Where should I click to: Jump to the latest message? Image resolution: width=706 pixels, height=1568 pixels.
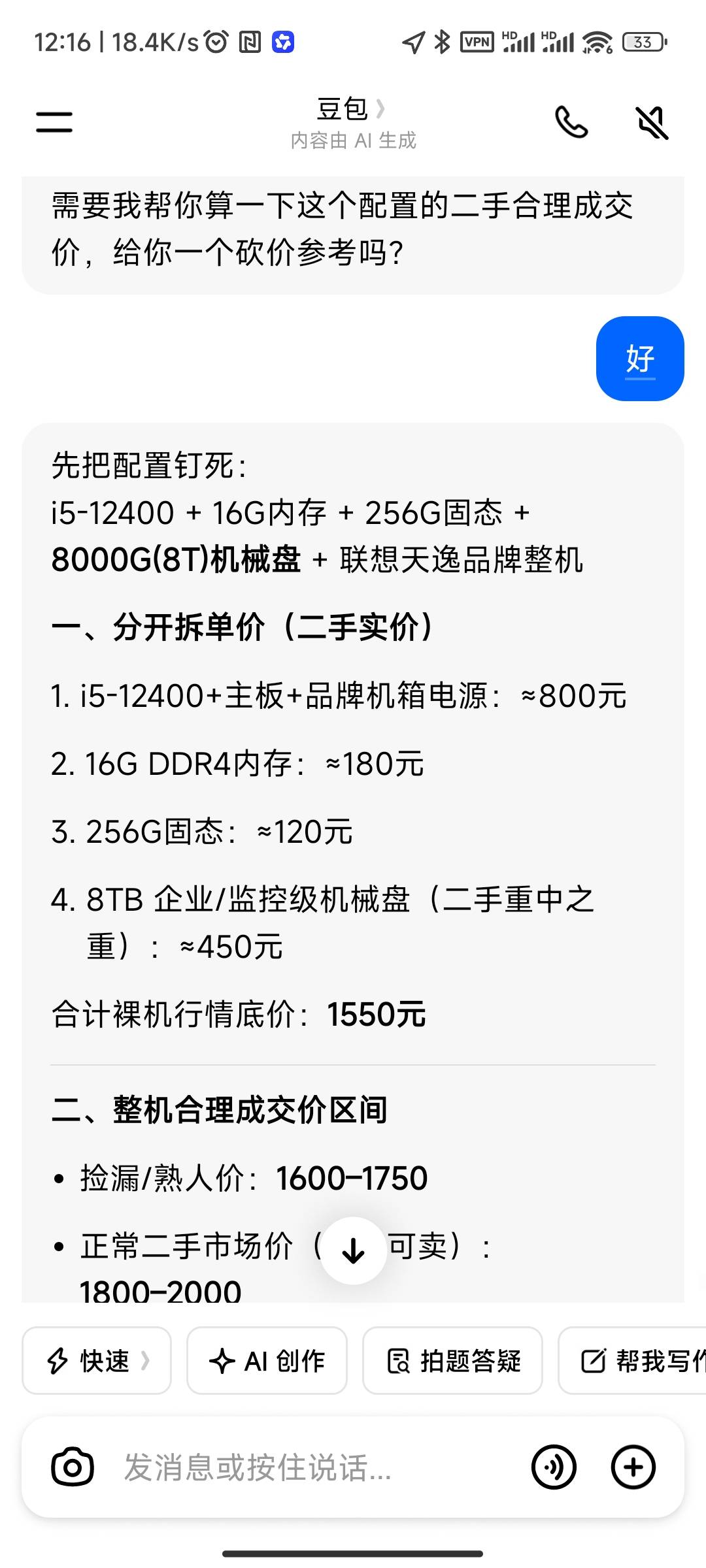[353, 1250]
